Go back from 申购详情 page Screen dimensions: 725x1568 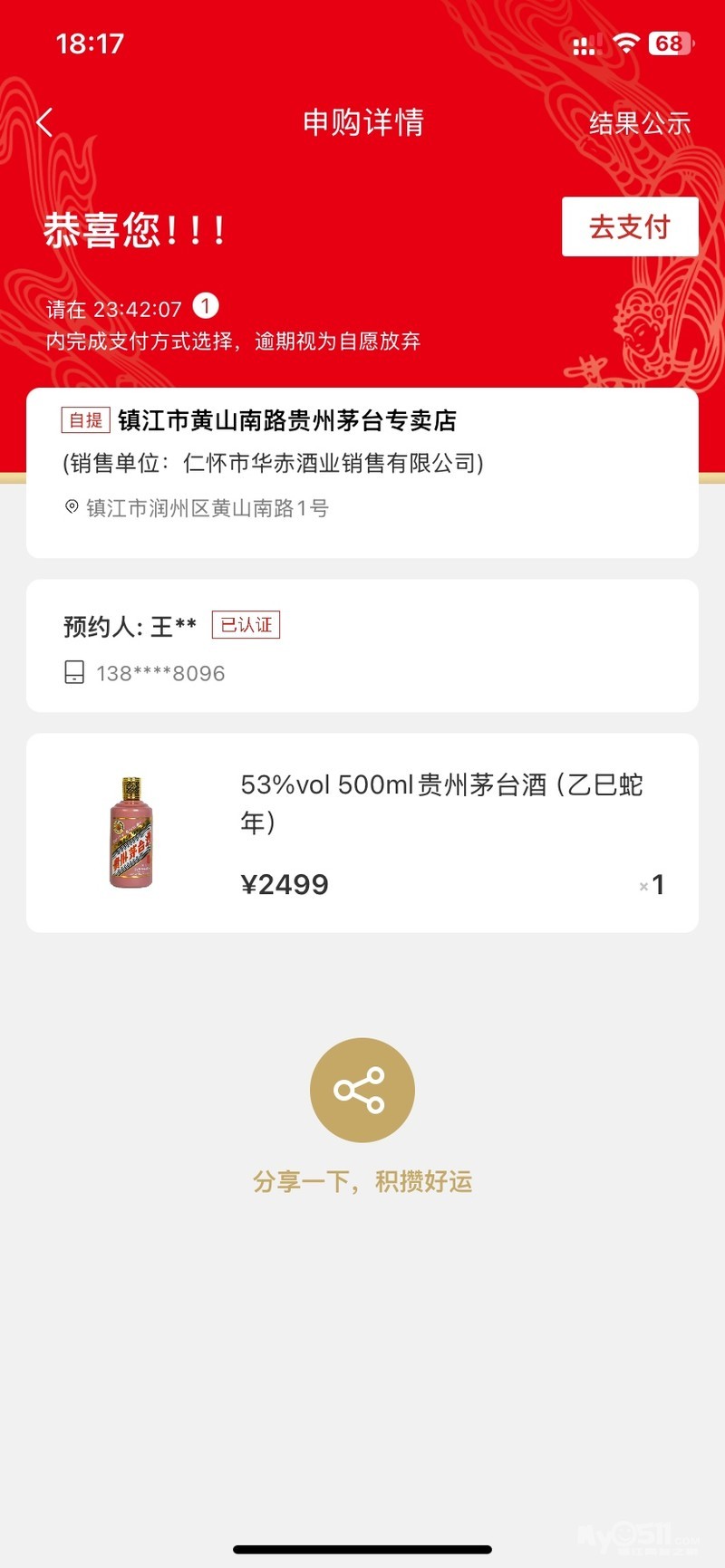click(45, 122)
